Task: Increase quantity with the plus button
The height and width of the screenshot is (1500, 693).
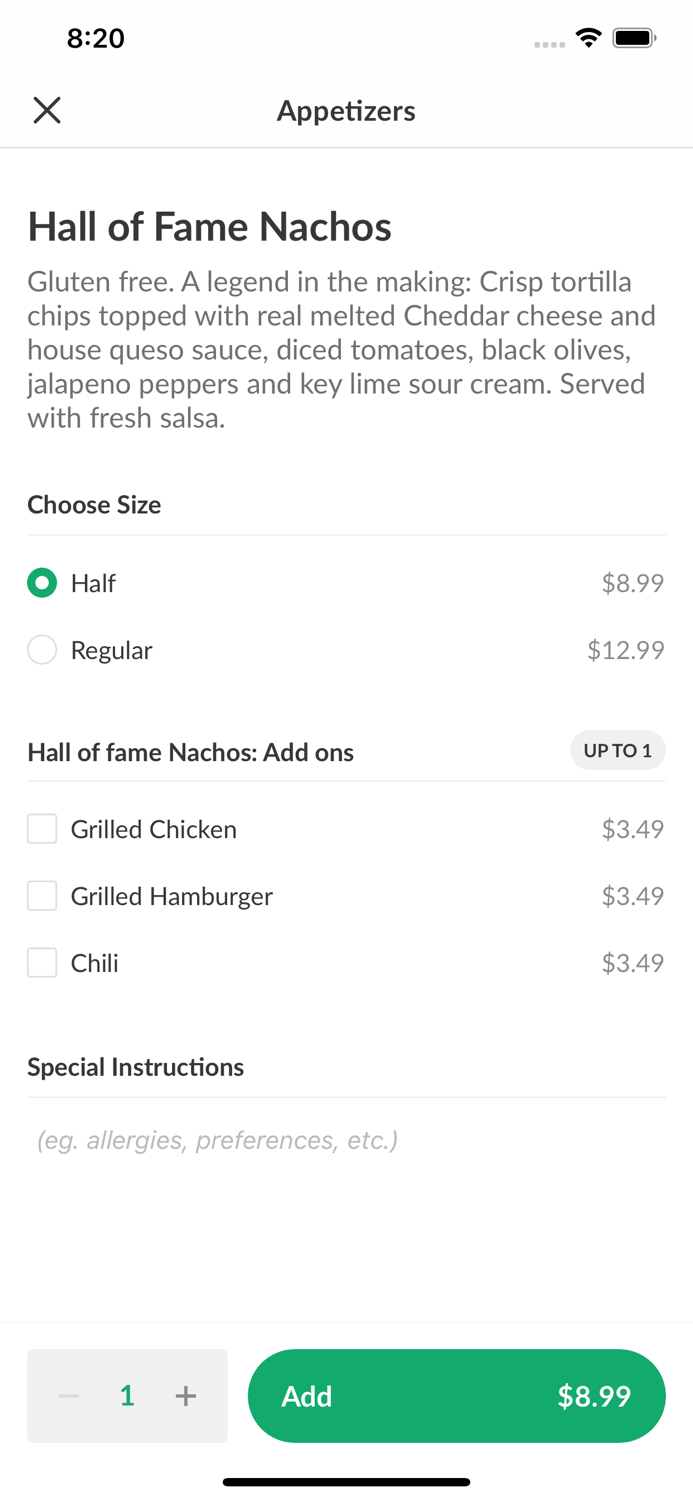Action: click(186, 1396)
